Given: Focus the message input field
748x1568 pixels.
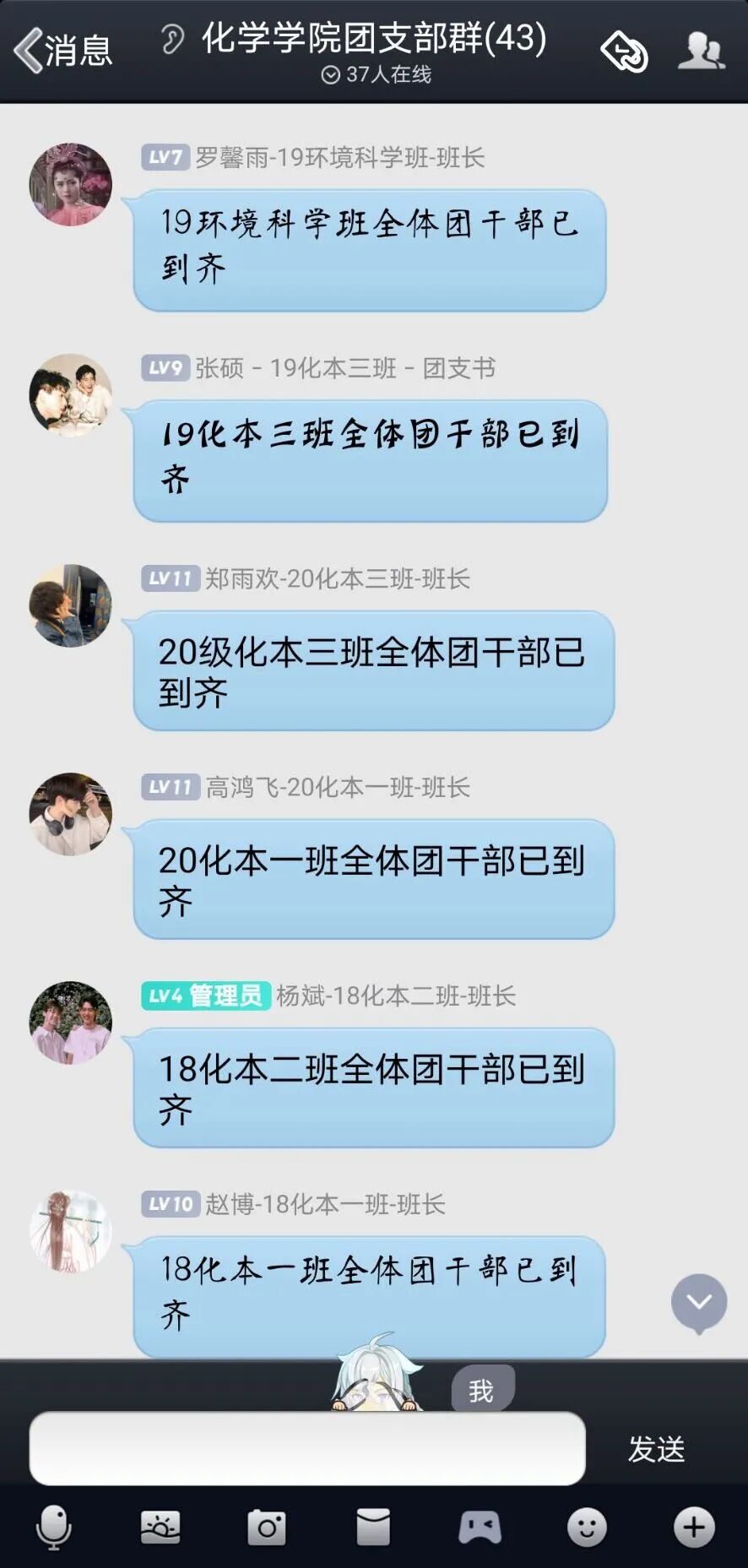Looking at the screenshot, I should (x=307, y=1448).
